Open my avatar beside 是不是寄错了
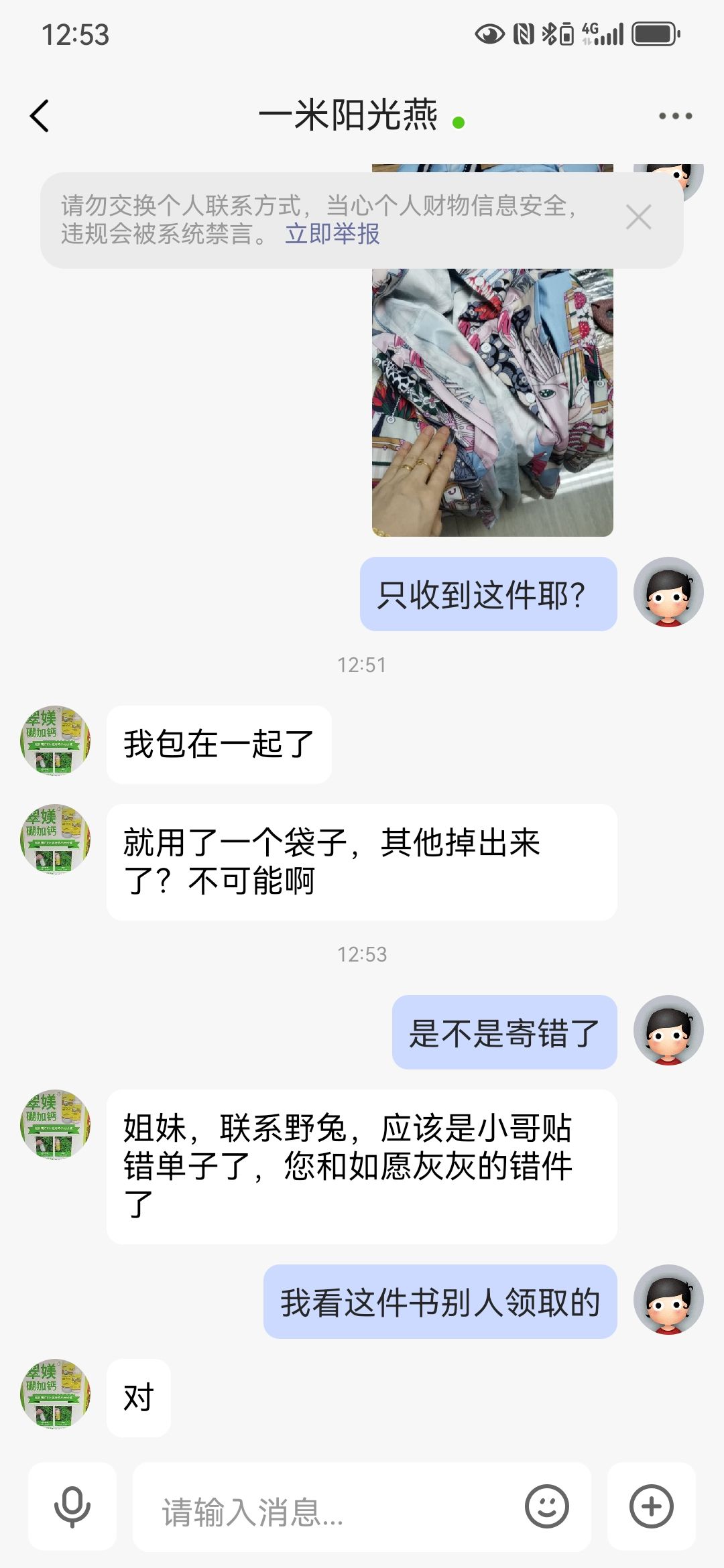The width and height of the screenshot is (724, 1568). [x=669, y=1030]
